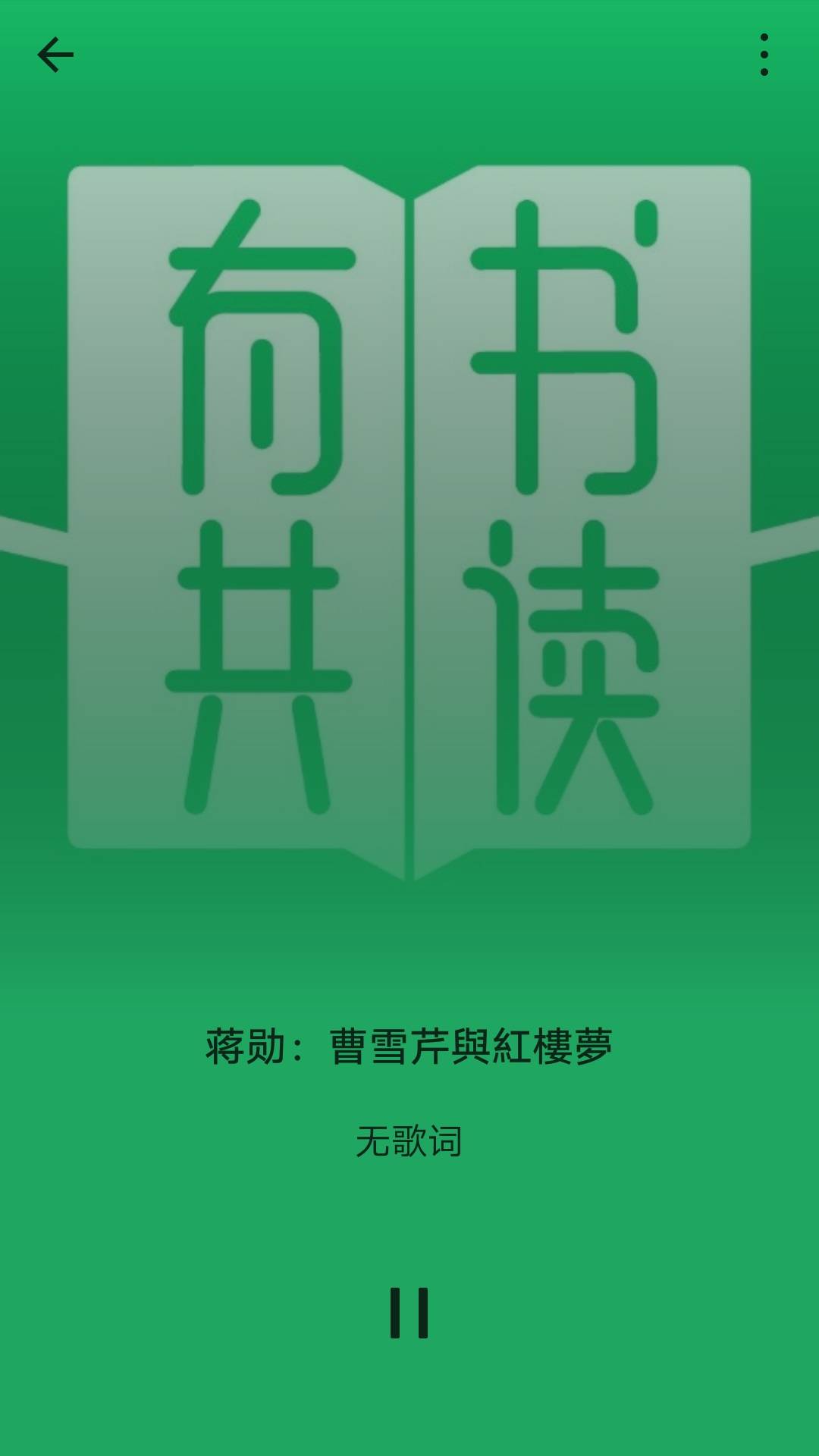This screenshot has width=819, height=1456.
Task: Go back using the top-left arrow
Action: tap(55, 55)
